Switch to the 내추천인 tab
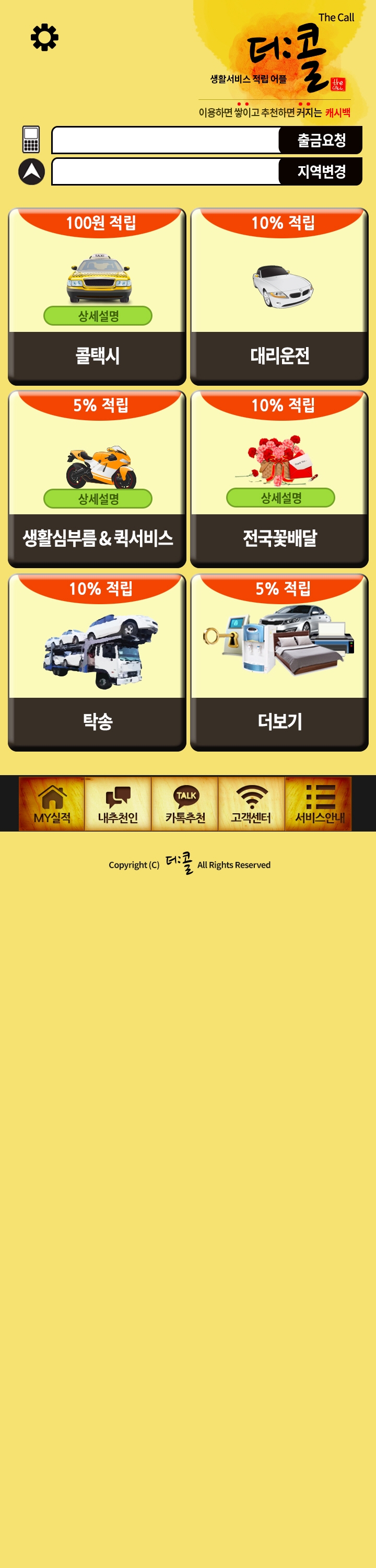 point(118,803)
